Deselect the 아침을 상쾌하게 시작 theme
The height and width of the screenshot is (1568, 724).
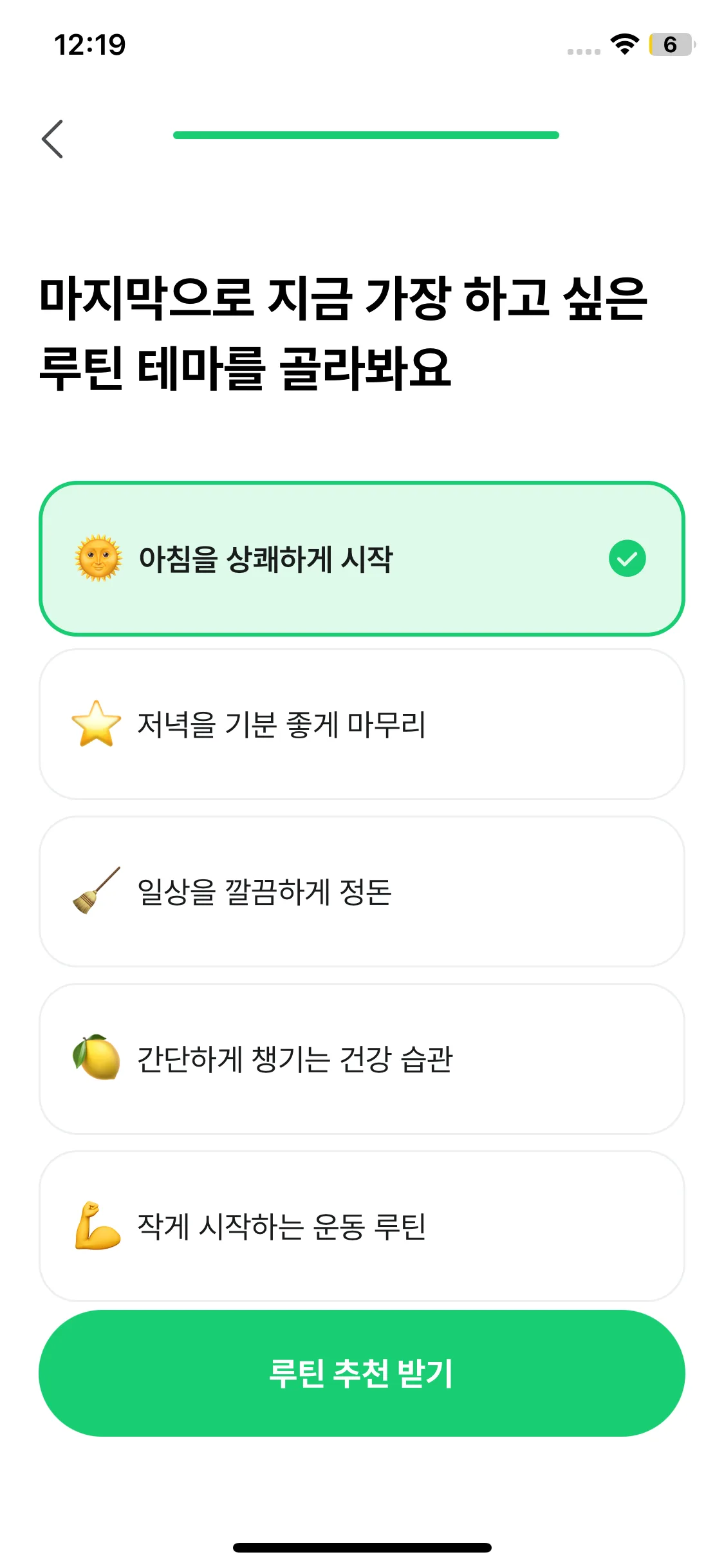tap(362, 558)
